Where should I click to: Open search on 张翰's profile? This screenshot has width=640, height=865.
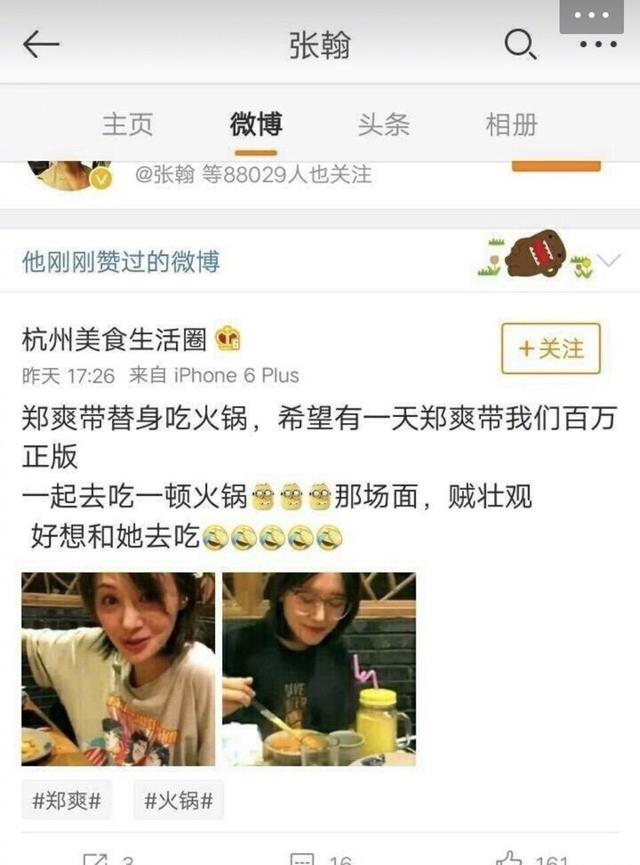tap(519, 44)
